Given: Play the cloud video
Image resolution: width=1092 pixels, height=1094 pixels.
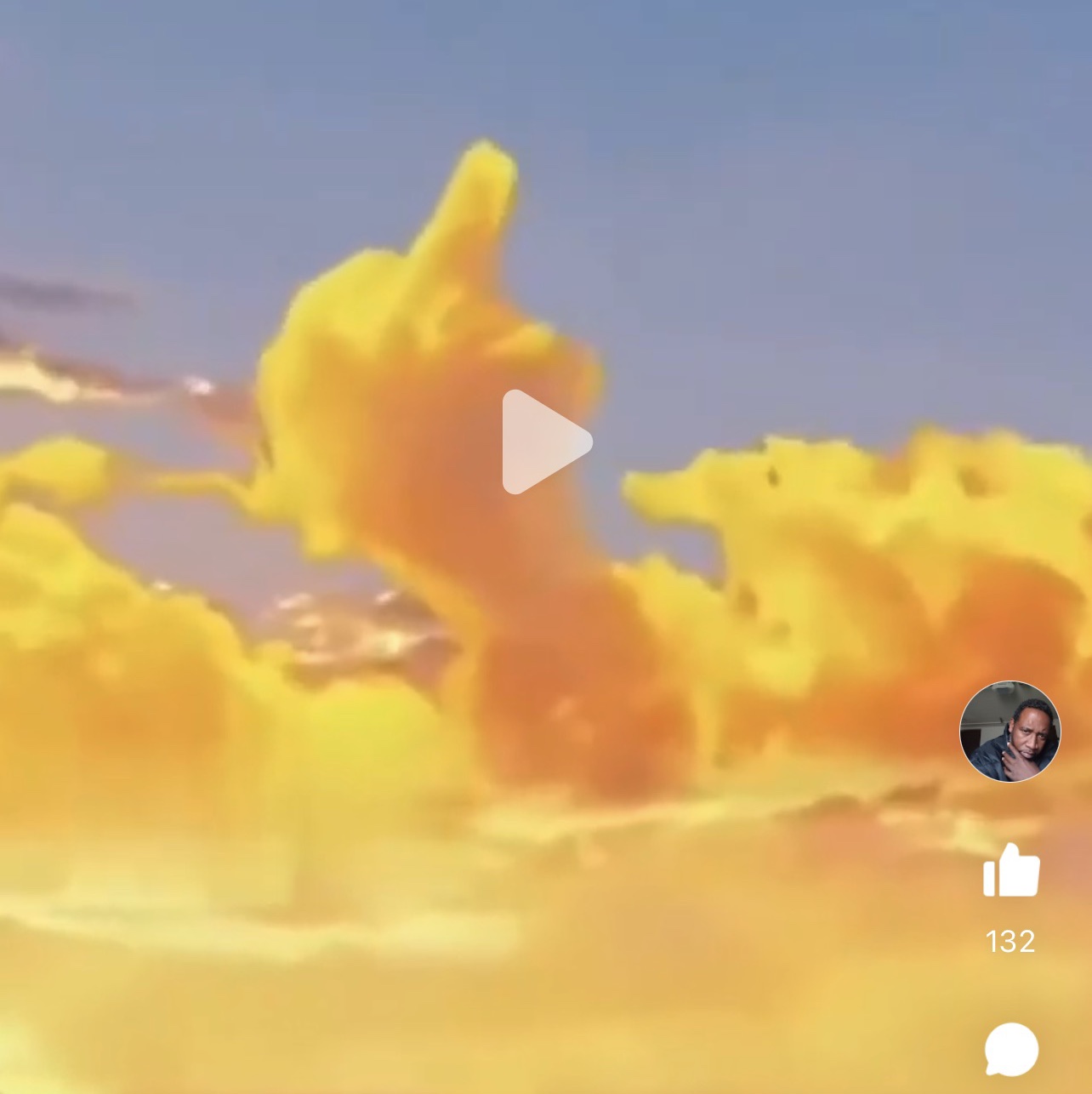Looking at the screenshot, I should [544, 442].
